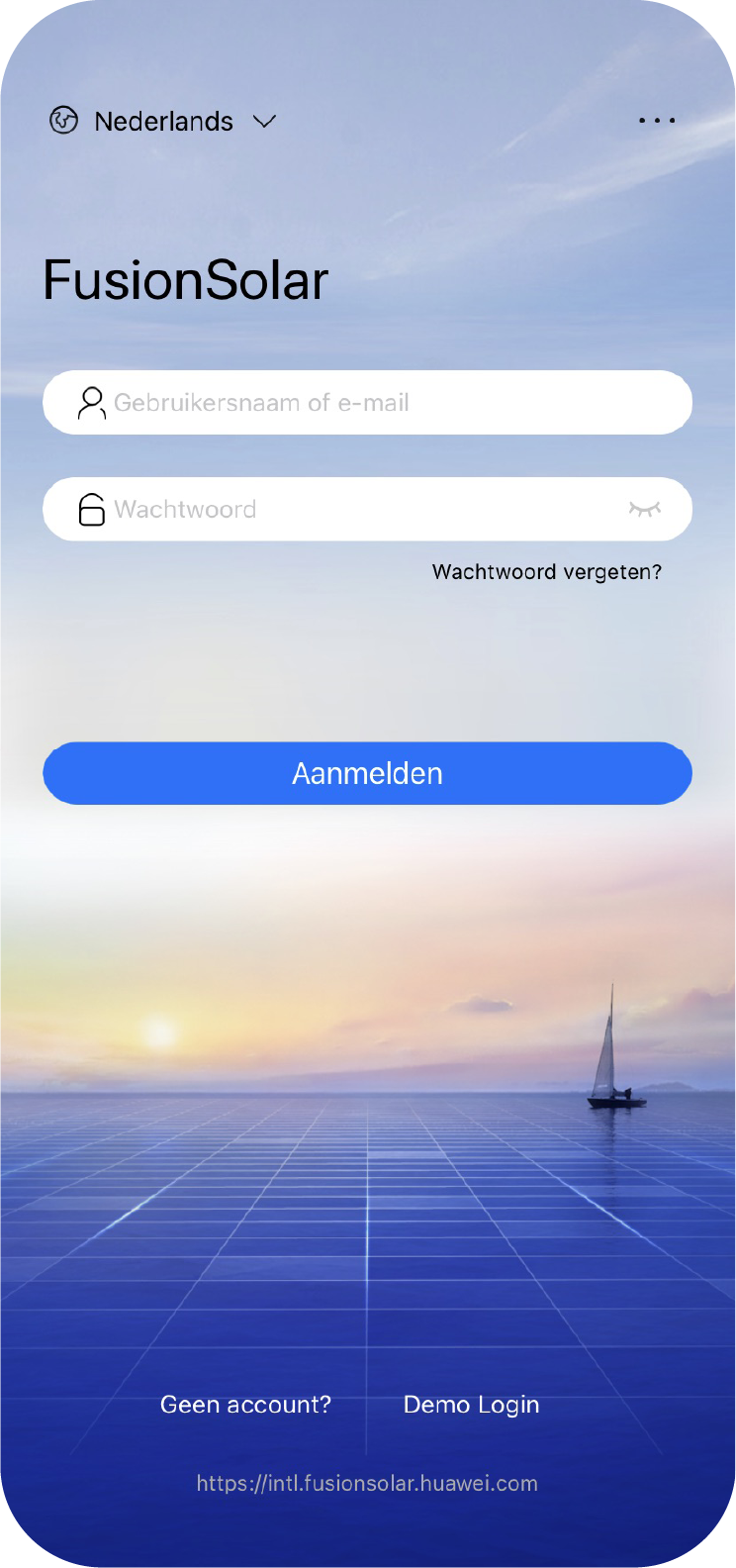This screenshot has height=1568, width=736.
Task: Tap the Wachtwoord password field
Action: [x=367, y=509]
